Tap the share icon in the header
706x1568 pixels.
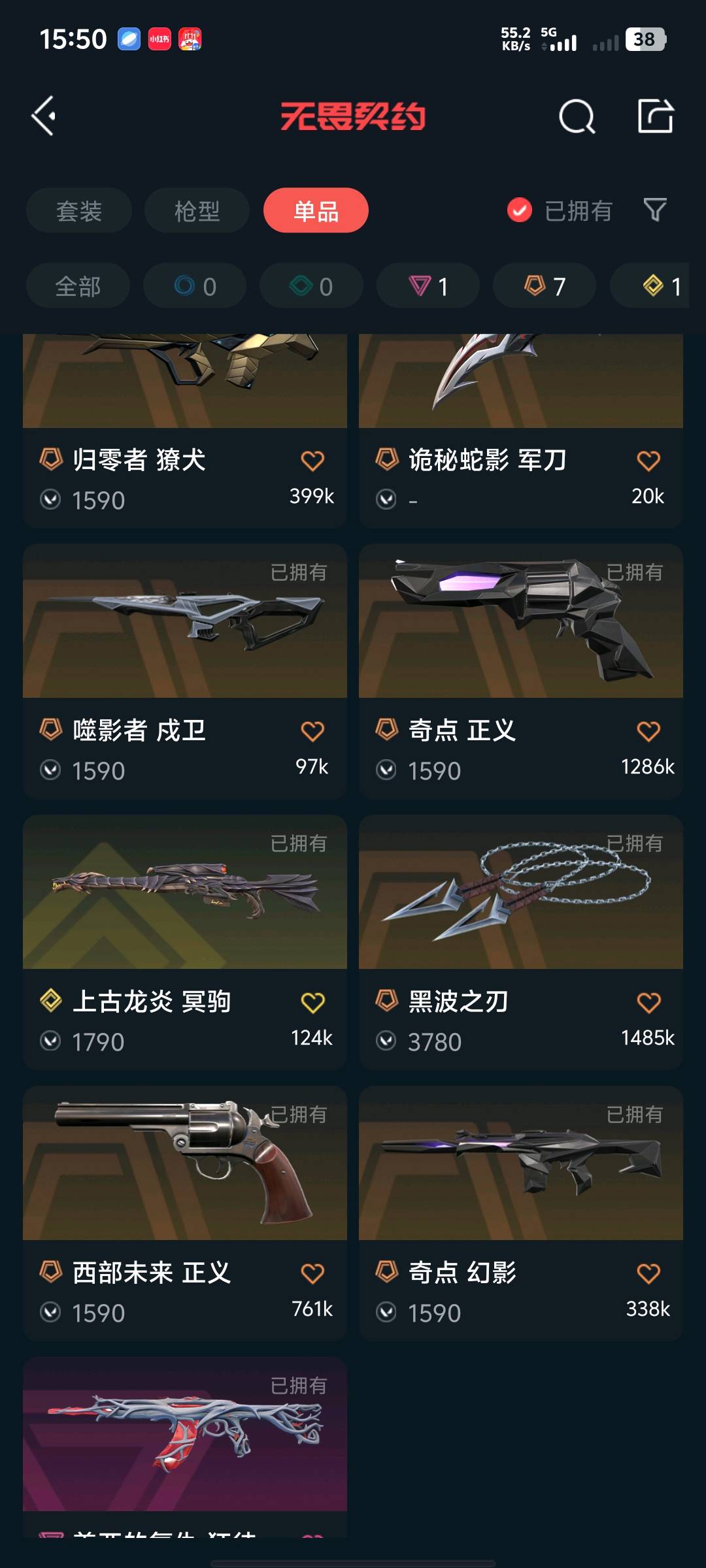pos(655,116)
